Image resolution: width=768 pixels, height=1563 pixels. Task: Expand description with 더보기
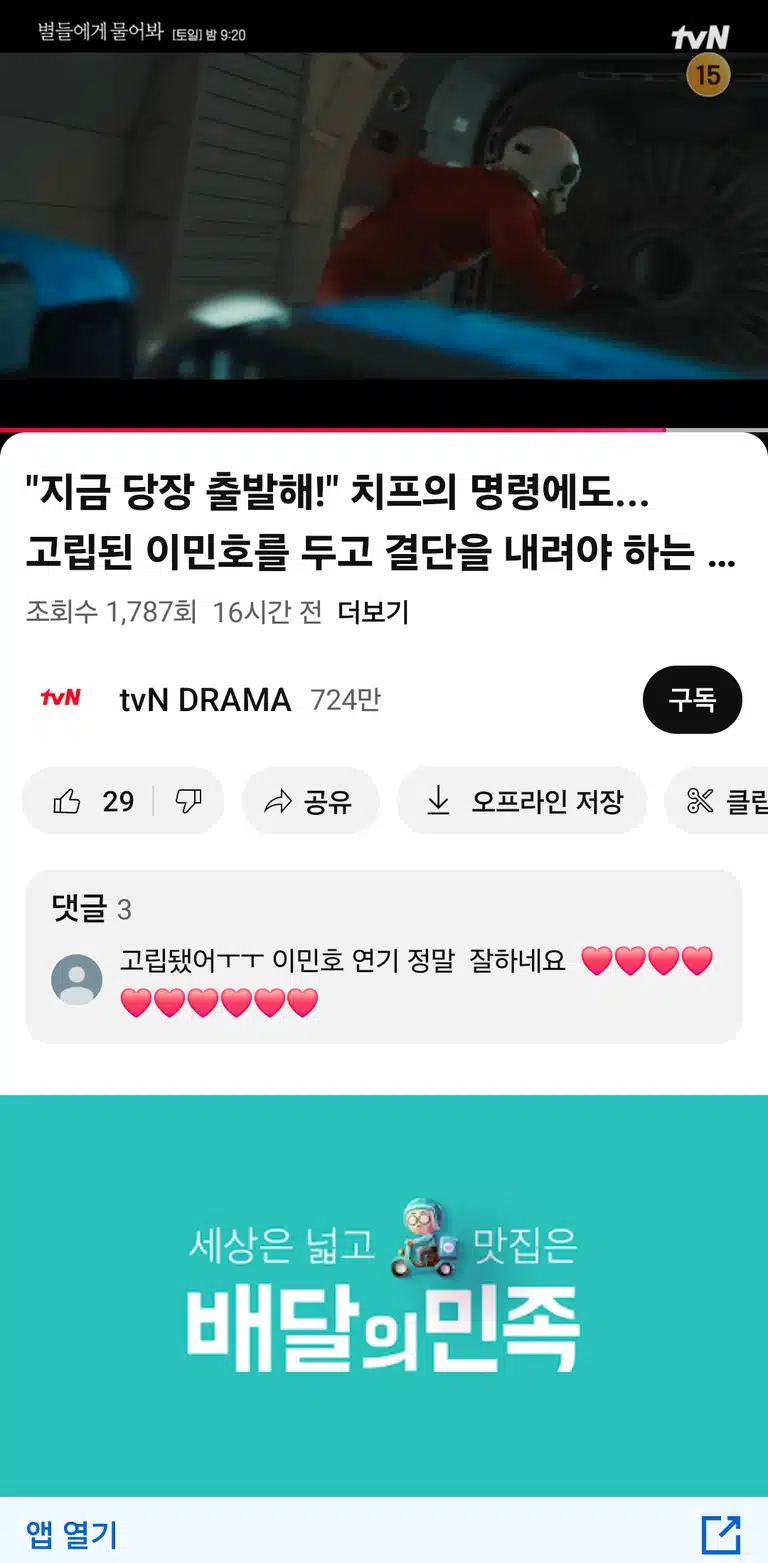click(x=373, y=612)
